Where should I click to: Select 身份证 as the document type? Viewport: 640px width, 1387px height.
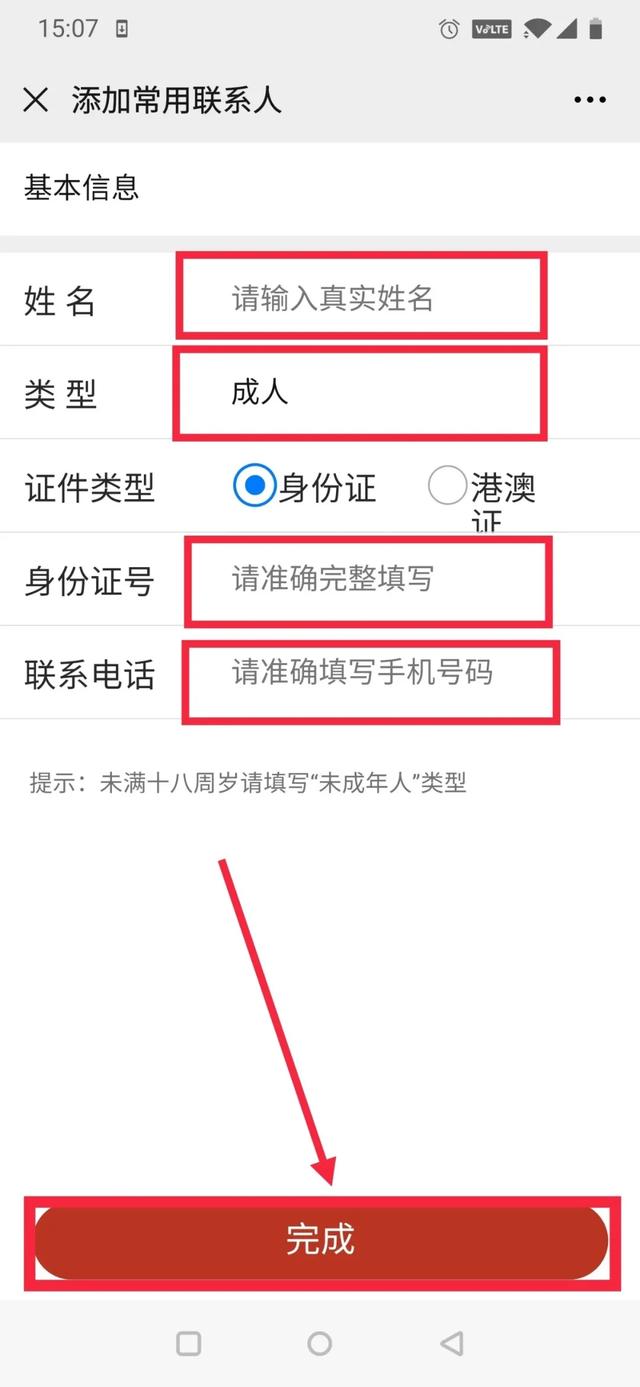[x=254, y=487]
